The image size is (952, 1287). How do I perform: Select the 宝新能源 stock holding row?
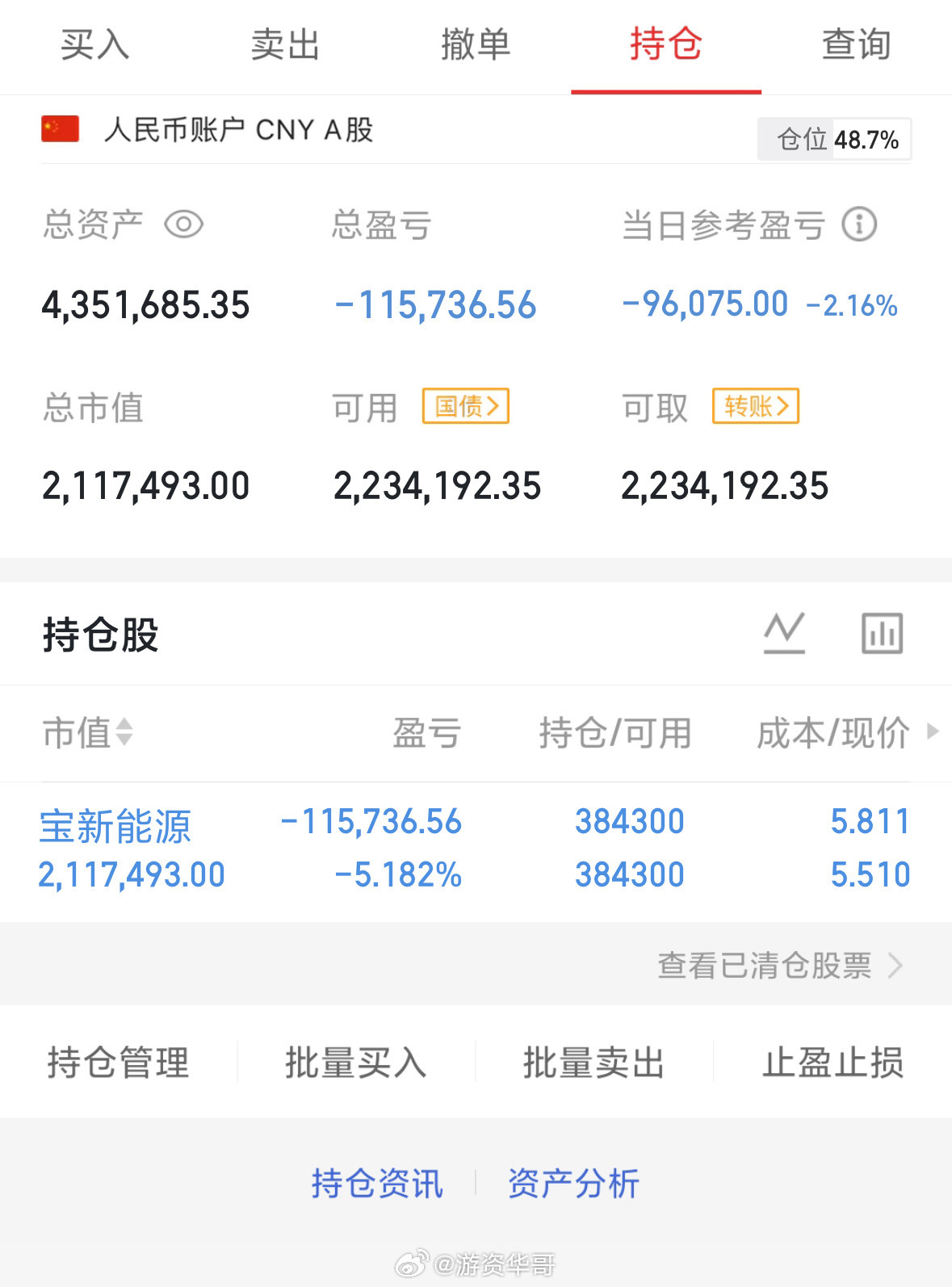point(115,826)
